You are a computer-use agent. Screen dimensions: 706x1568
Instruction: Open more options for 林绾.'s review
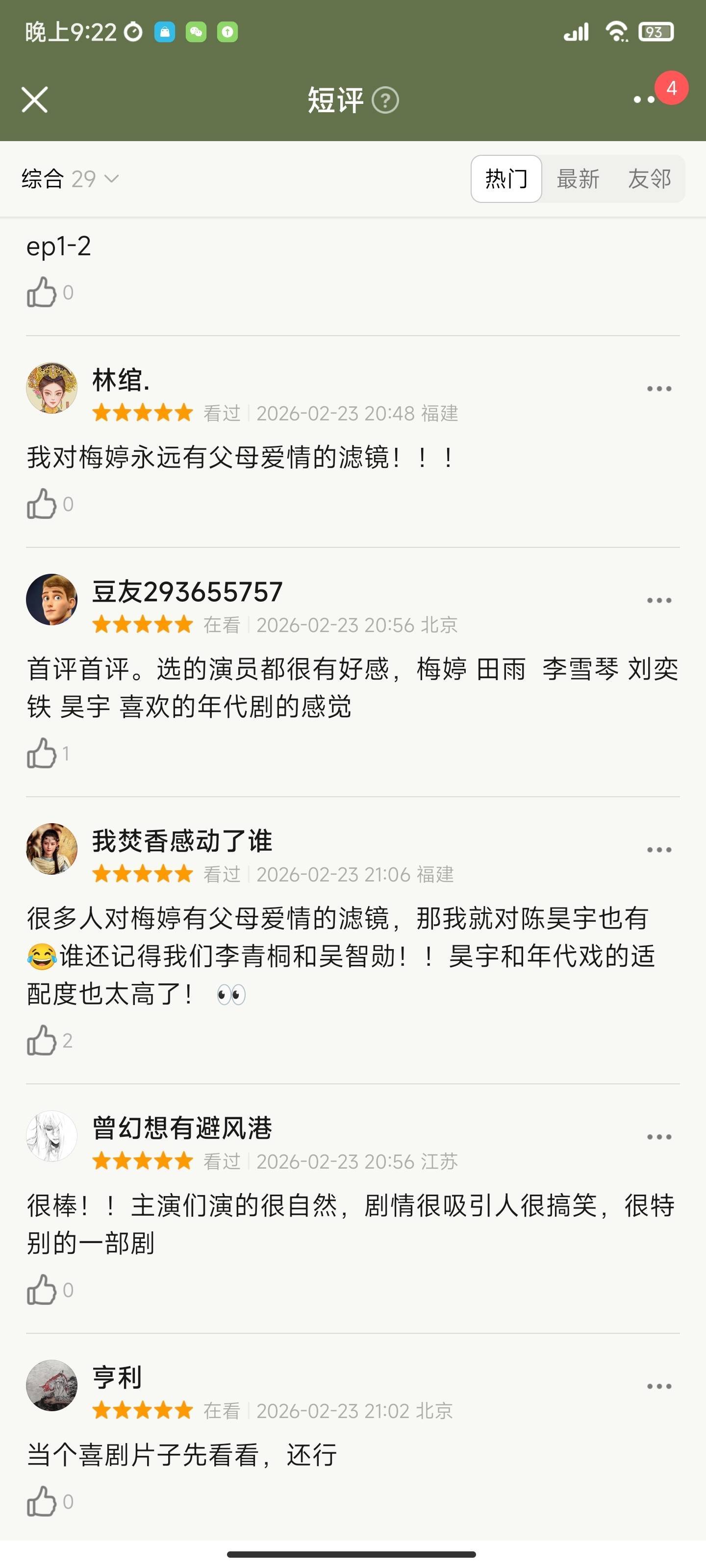[658, 389]
